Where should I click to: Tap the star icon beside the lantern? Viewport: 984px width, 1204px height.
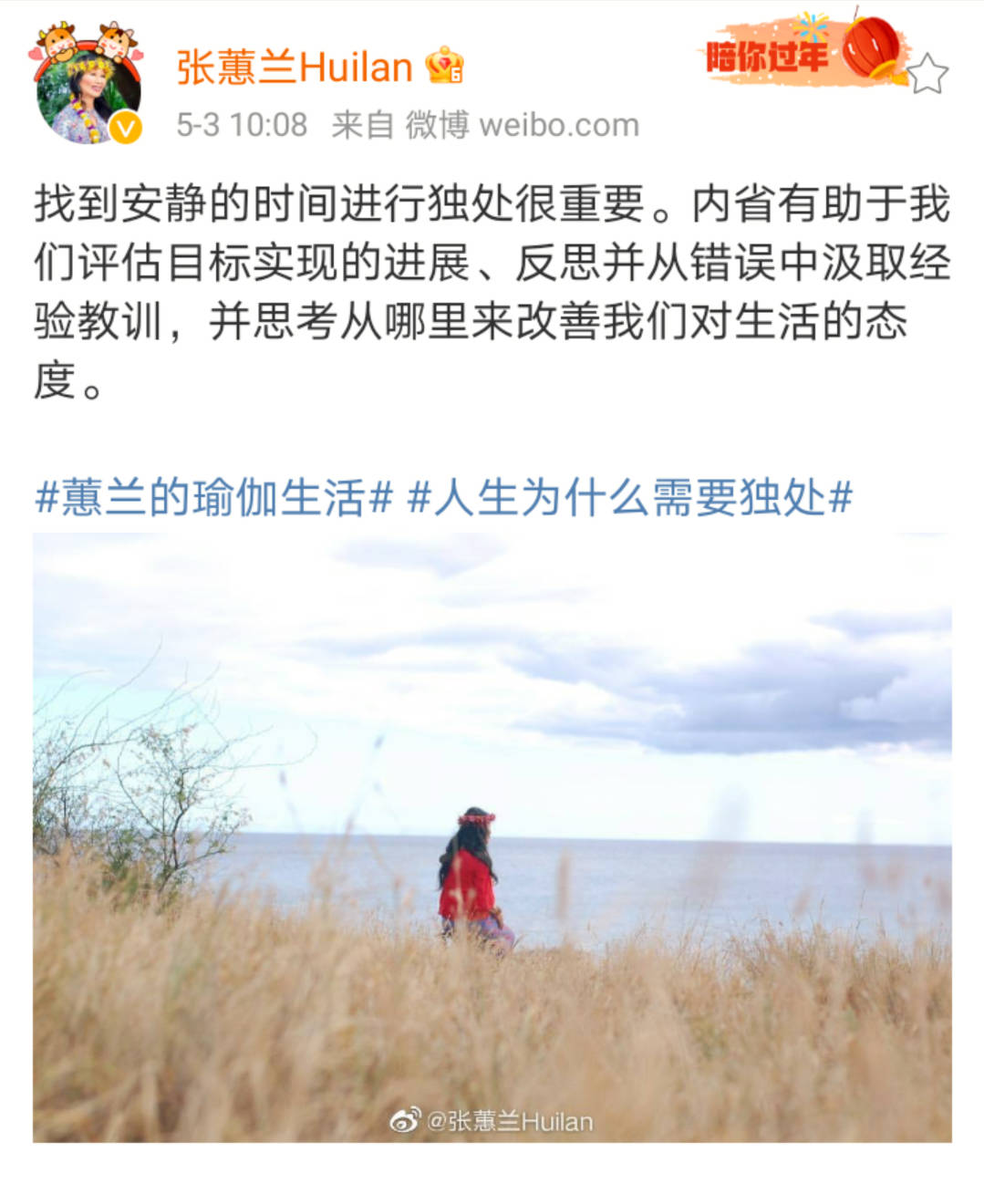(927, 73)
